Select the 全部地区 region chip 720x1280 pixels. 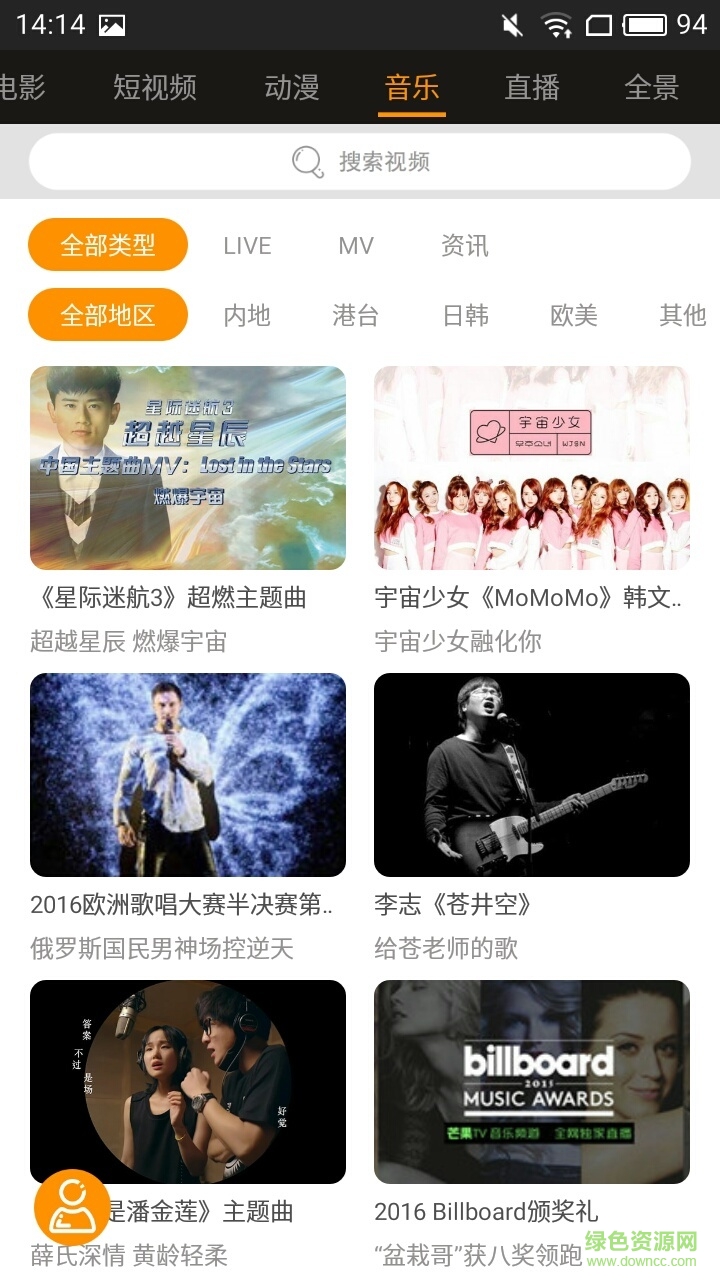coord(108,315)
